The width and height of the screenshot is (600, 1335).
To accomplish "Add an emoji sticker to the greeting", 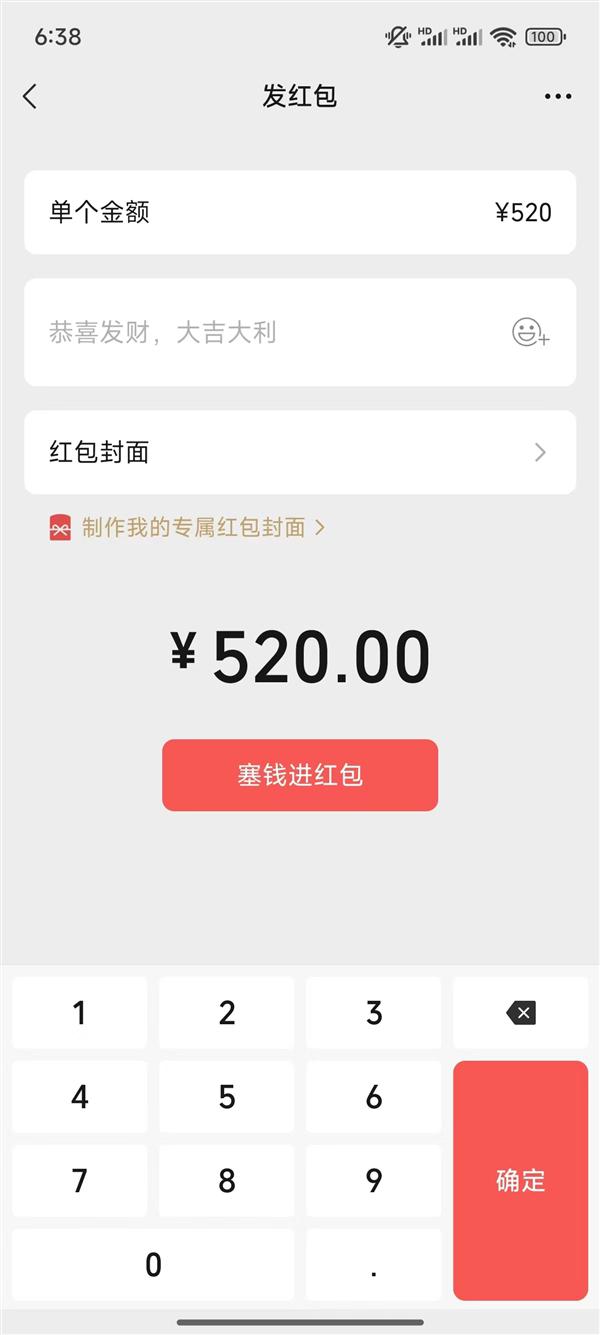I will click(x=530, y=332).
